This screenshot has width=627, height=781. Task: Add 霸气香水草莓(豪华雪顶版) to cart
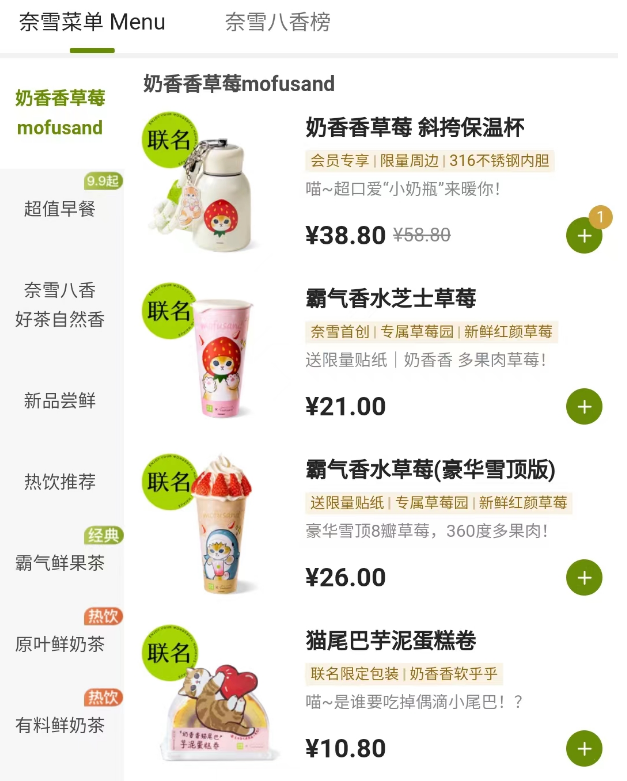click(584, 577)
